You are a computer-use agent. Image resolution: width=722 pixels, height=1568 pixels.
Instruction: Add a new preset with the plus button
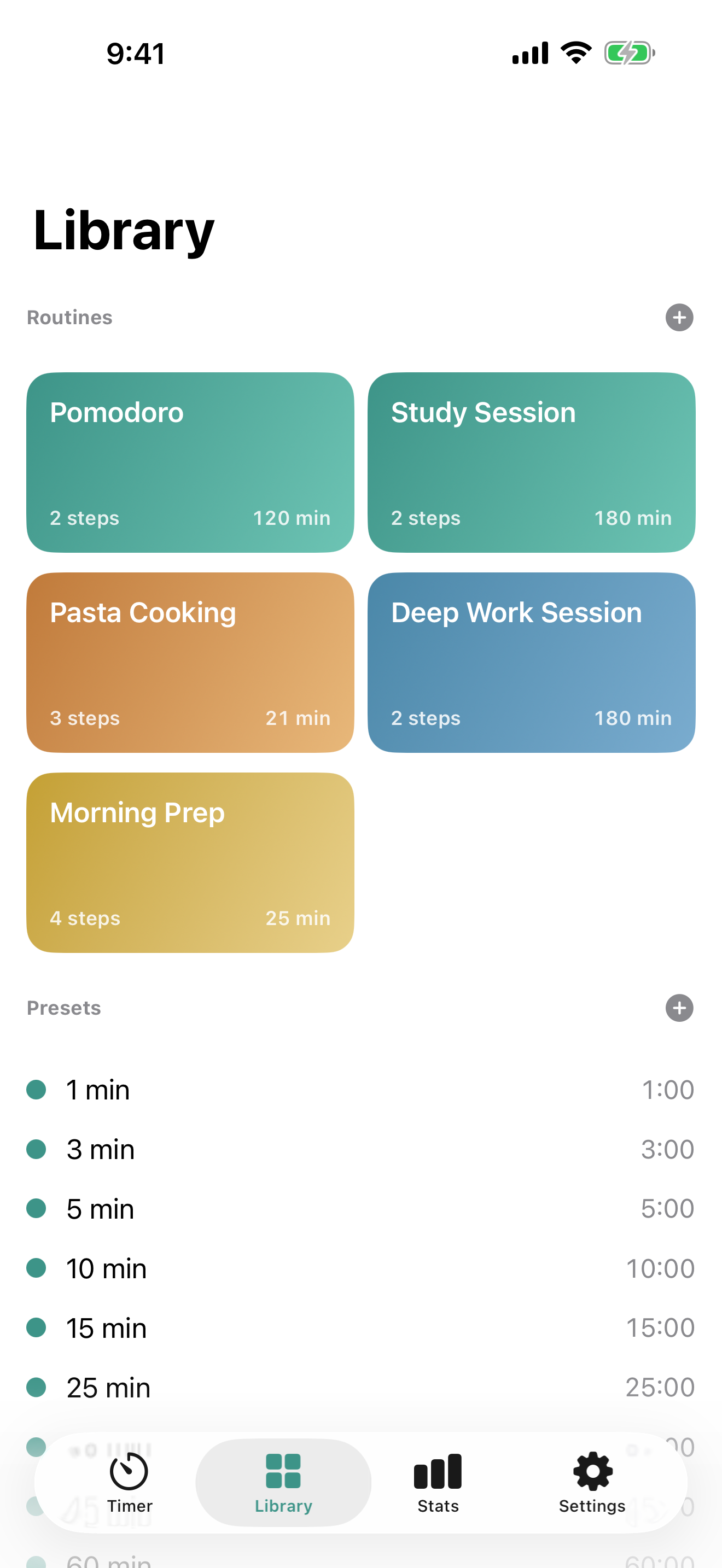coord(679,1008)
